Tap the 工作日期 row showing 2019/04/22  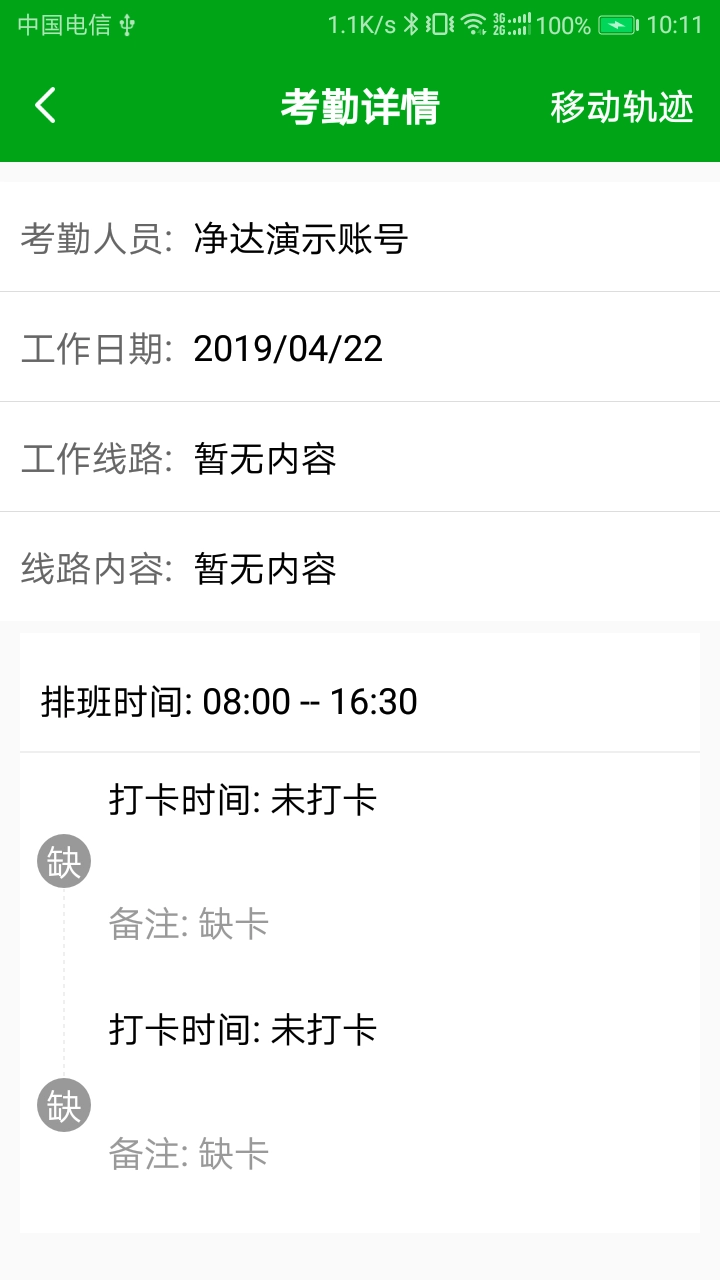(360, 349)
